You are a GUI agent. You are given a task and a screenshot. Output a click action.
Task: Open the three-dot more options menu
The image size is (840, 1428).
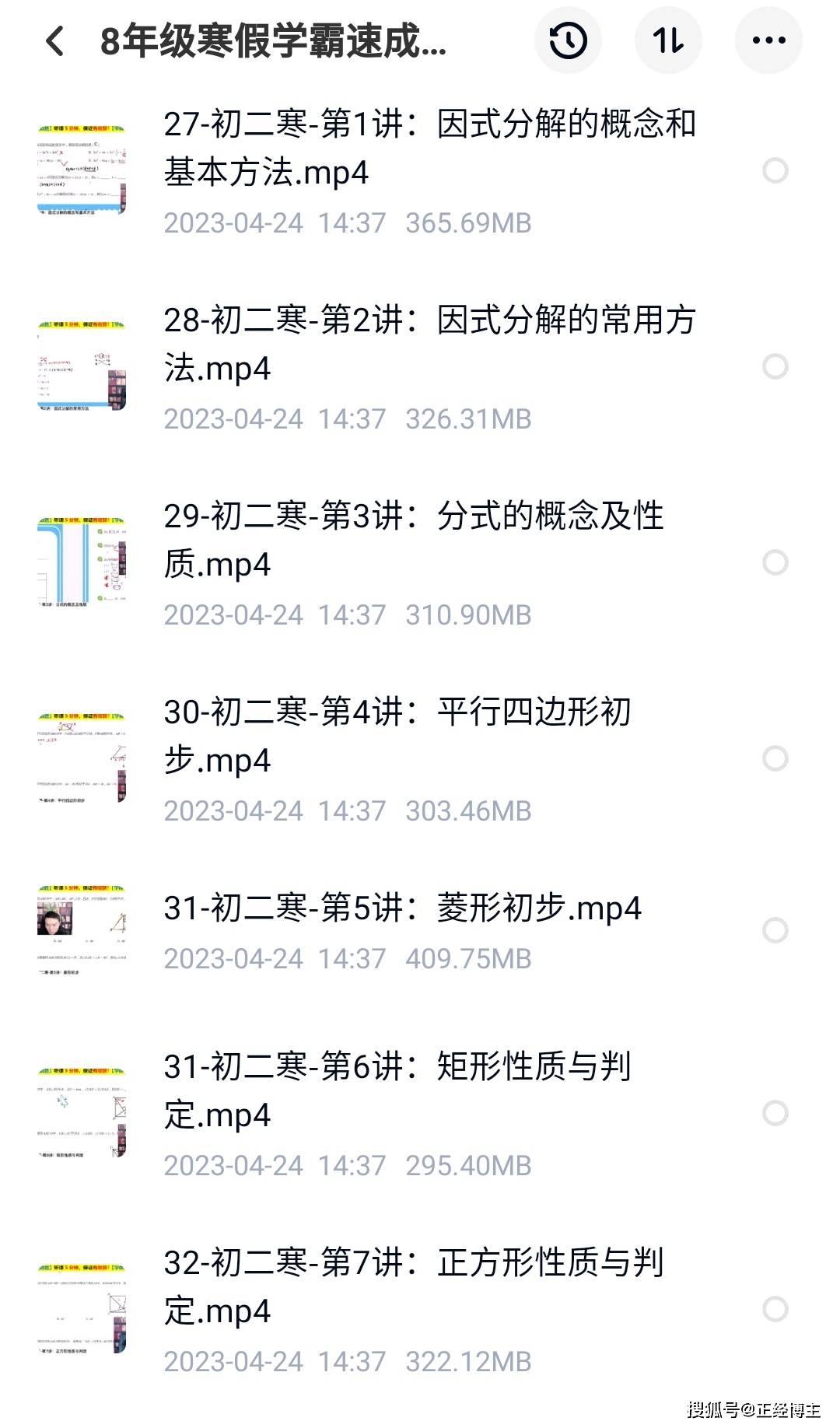click(x=768, y=40)
